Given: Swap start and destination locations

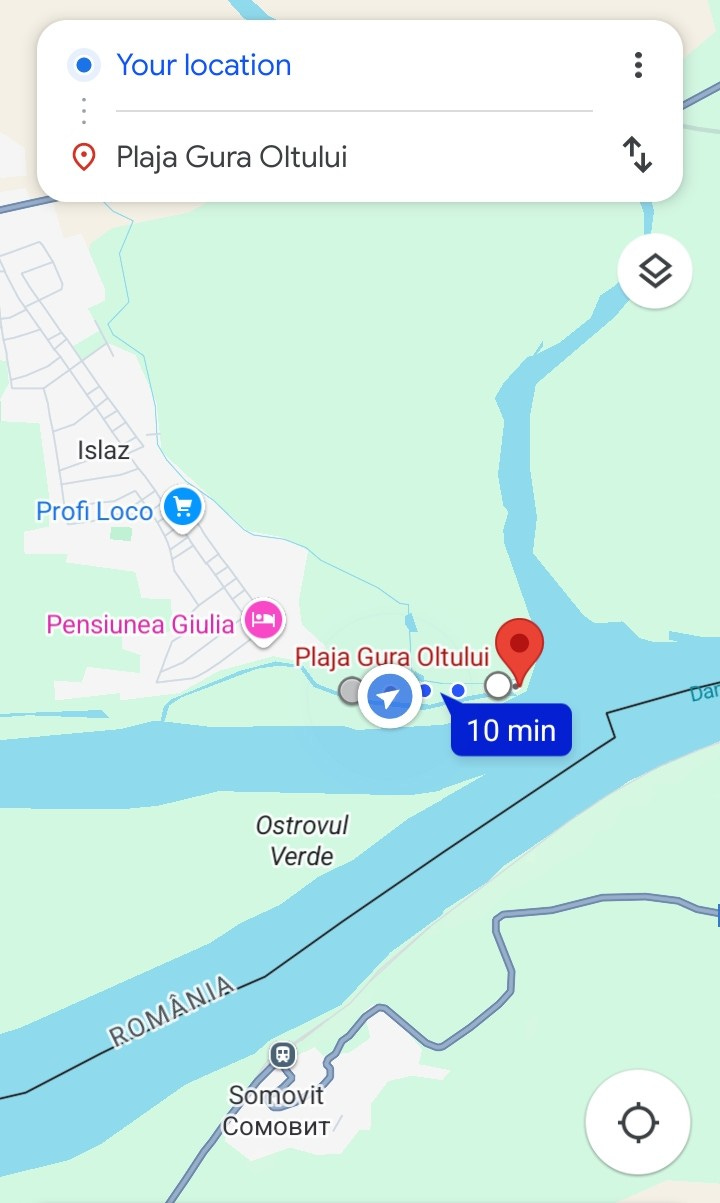Looking at the screenshot, I should coord(638,155).
